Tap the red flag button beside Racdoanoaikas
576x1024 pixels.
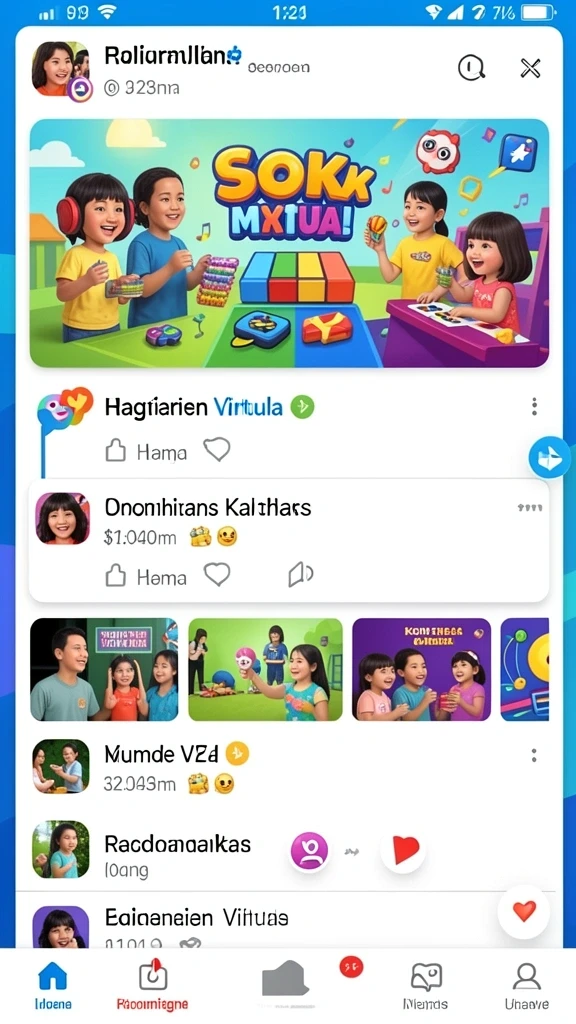pyautogui.click(x=404, y=850)
